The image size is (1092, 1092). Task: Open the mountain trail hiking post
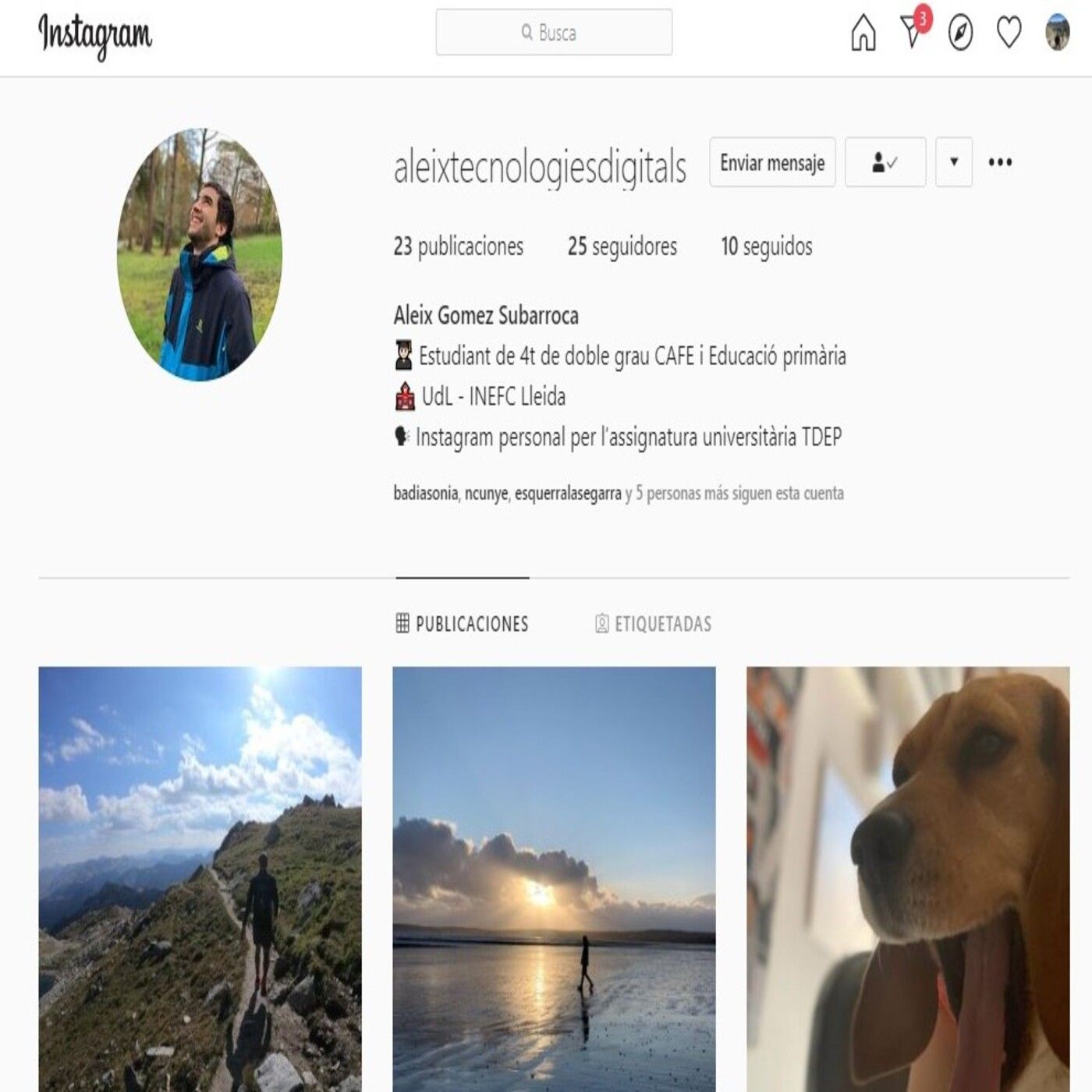[x=200, y=877]
